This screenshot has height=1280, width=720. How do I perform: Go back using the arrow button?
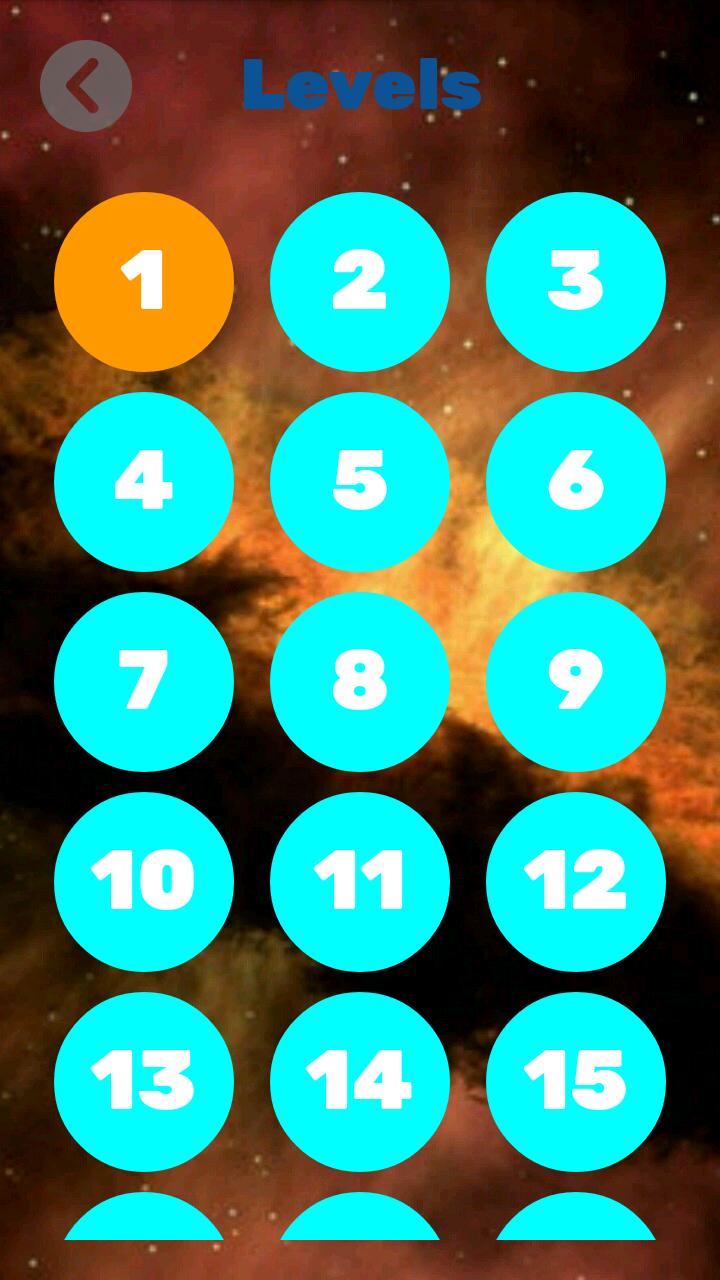point(86,86)
